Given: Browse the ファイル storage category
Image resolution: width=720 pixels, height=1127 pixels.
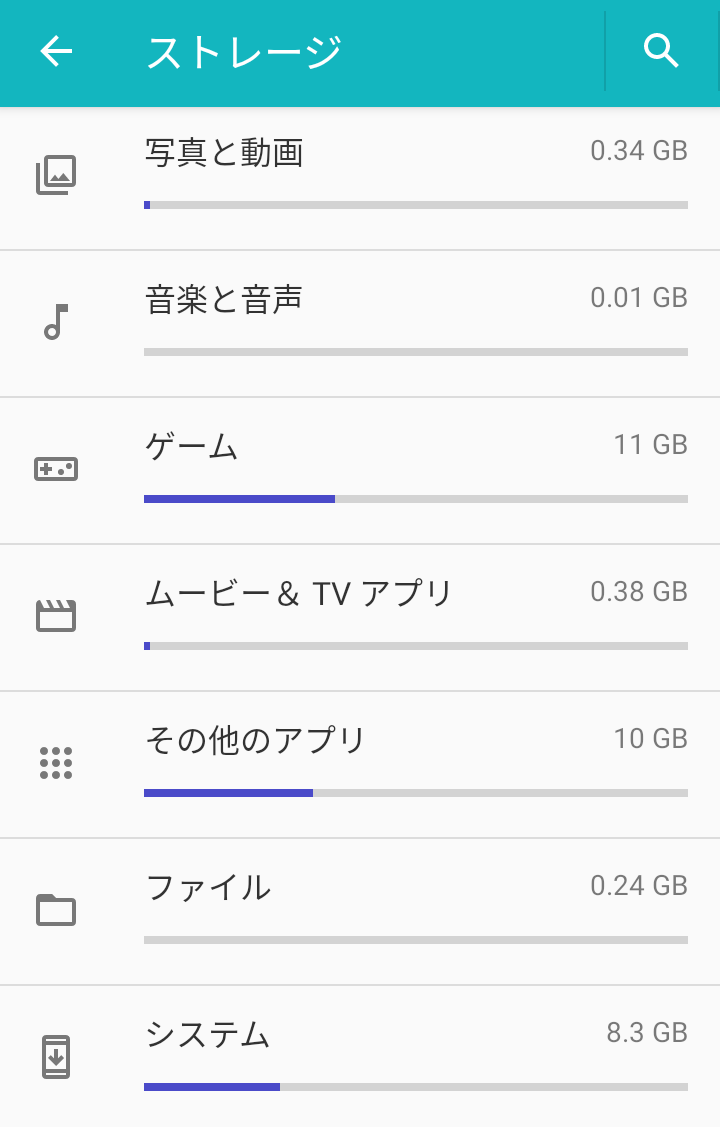Looking at the screenshot, I should 360,912.
